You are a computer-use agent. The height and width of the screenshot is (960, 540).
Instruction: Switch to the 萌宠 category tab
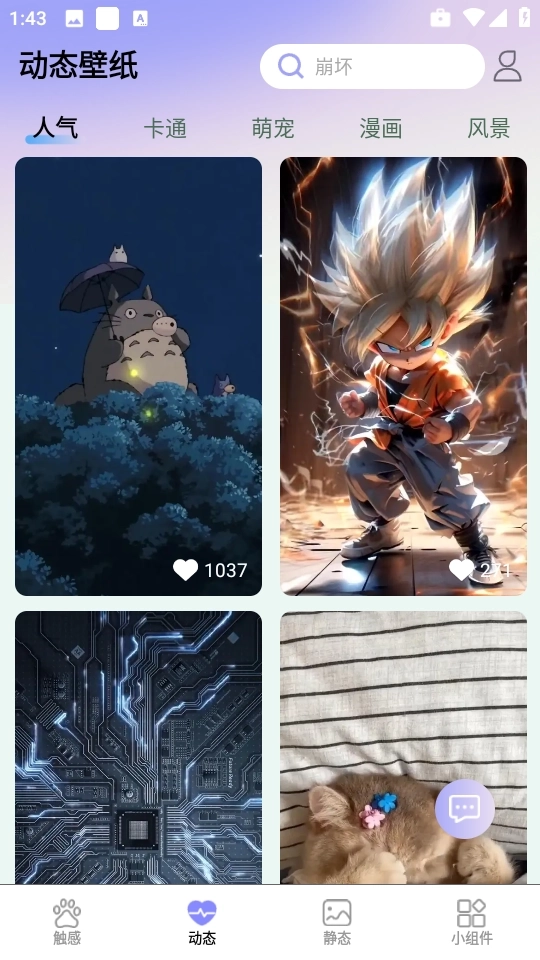click(273, 129)
